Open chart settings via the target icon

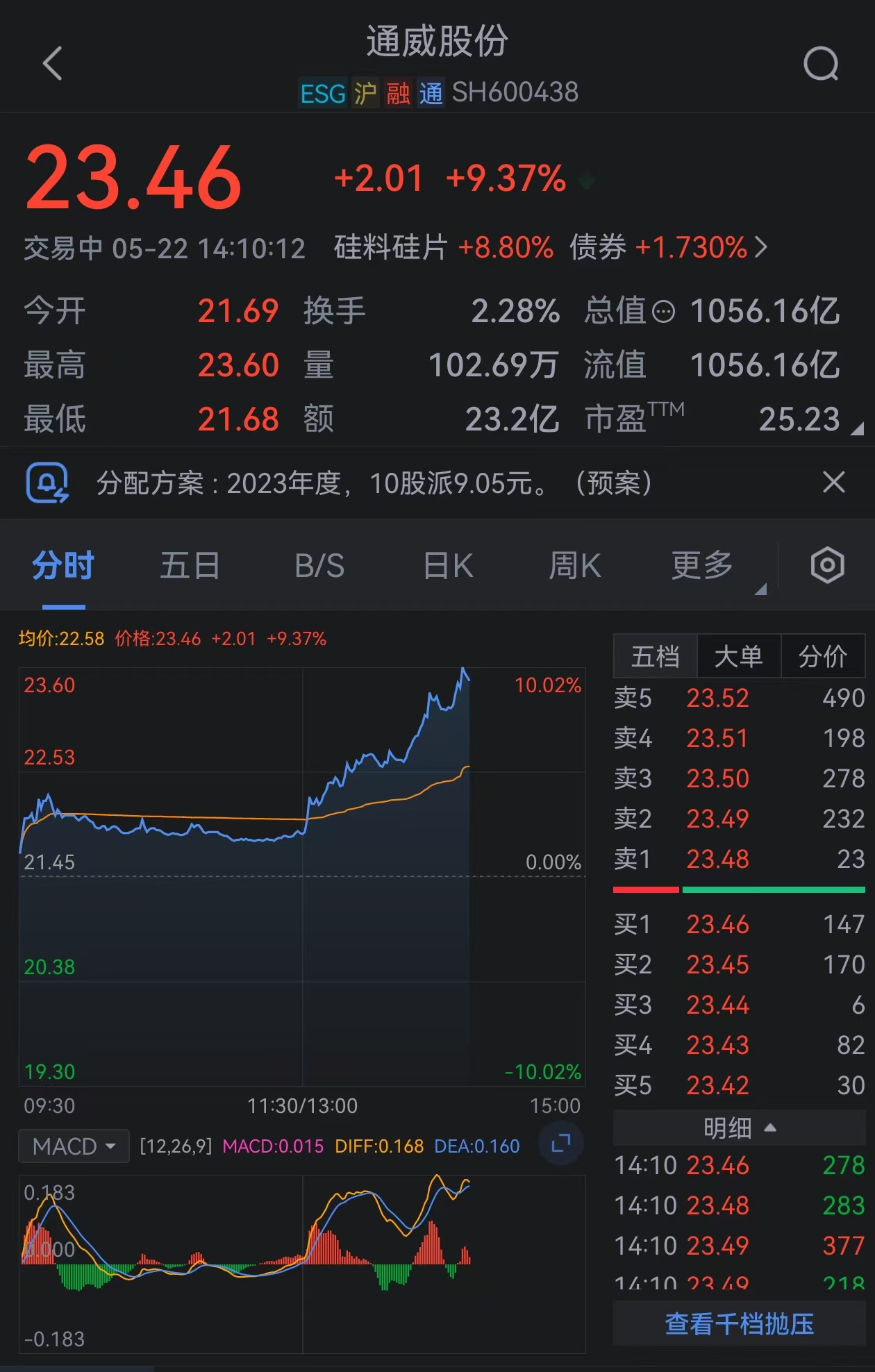[826, 565]
